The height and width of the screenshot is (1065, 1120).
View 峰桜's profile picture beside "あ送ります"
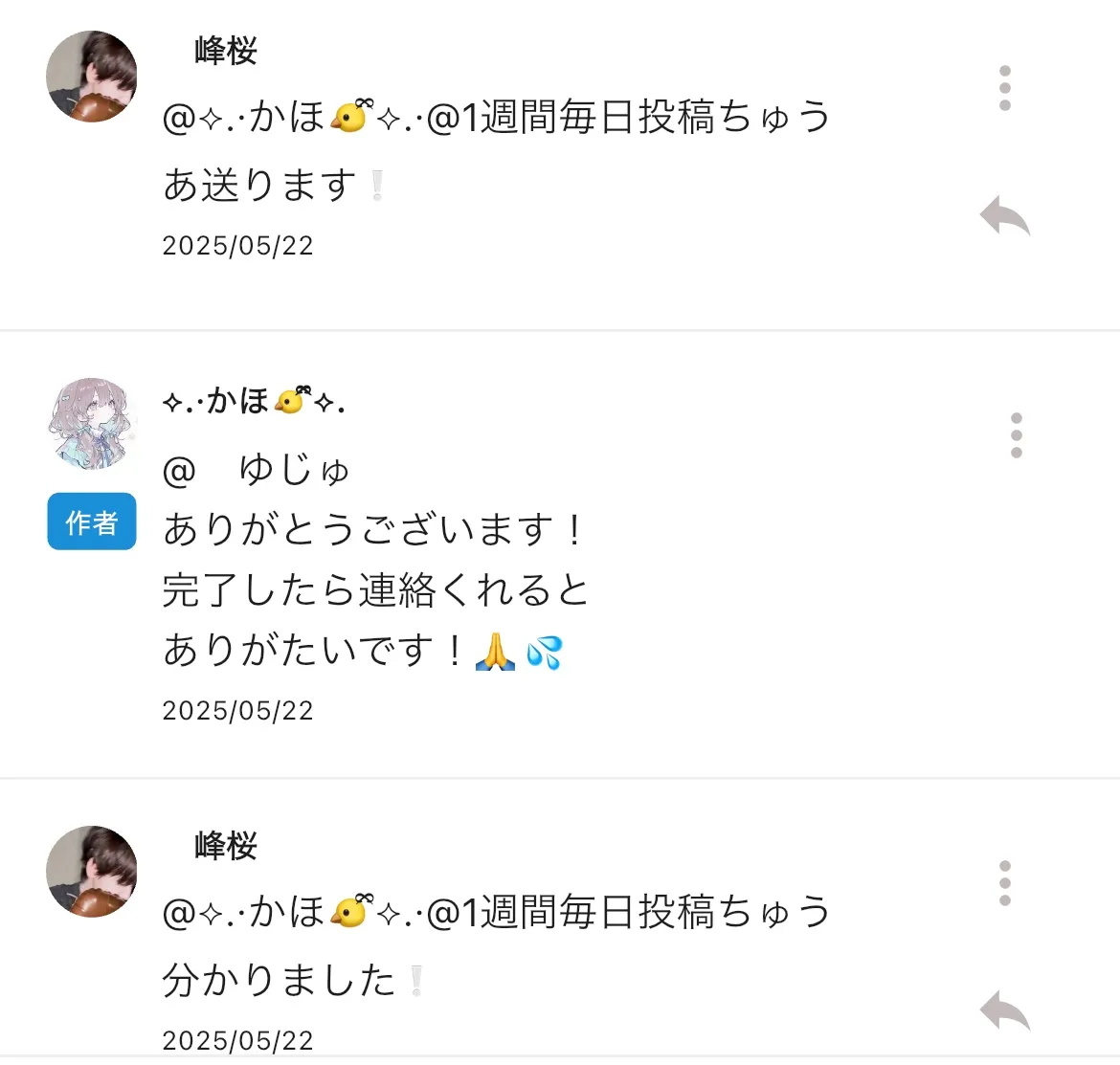pos(92,77)
